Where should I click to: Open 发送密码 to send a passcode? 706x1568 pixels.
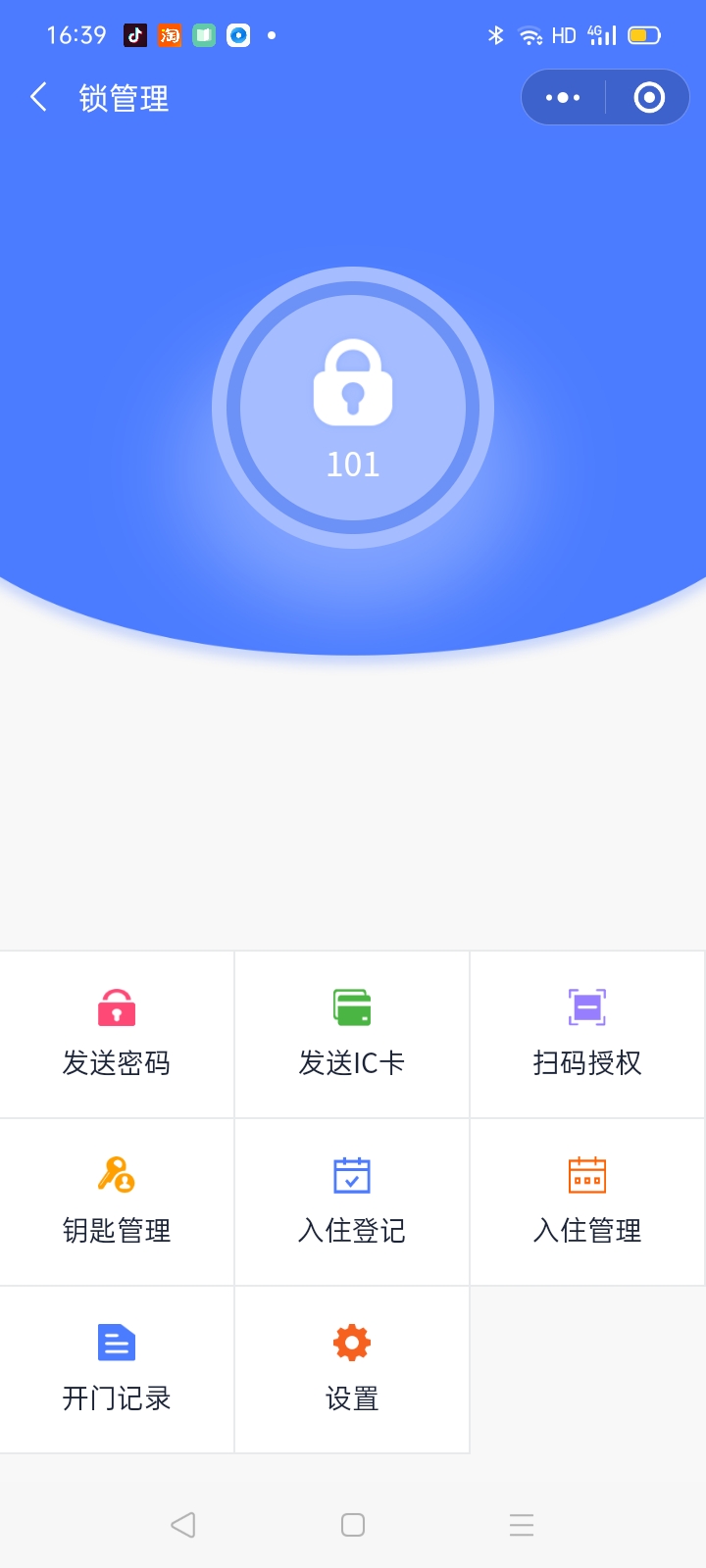click(117, 1034)
